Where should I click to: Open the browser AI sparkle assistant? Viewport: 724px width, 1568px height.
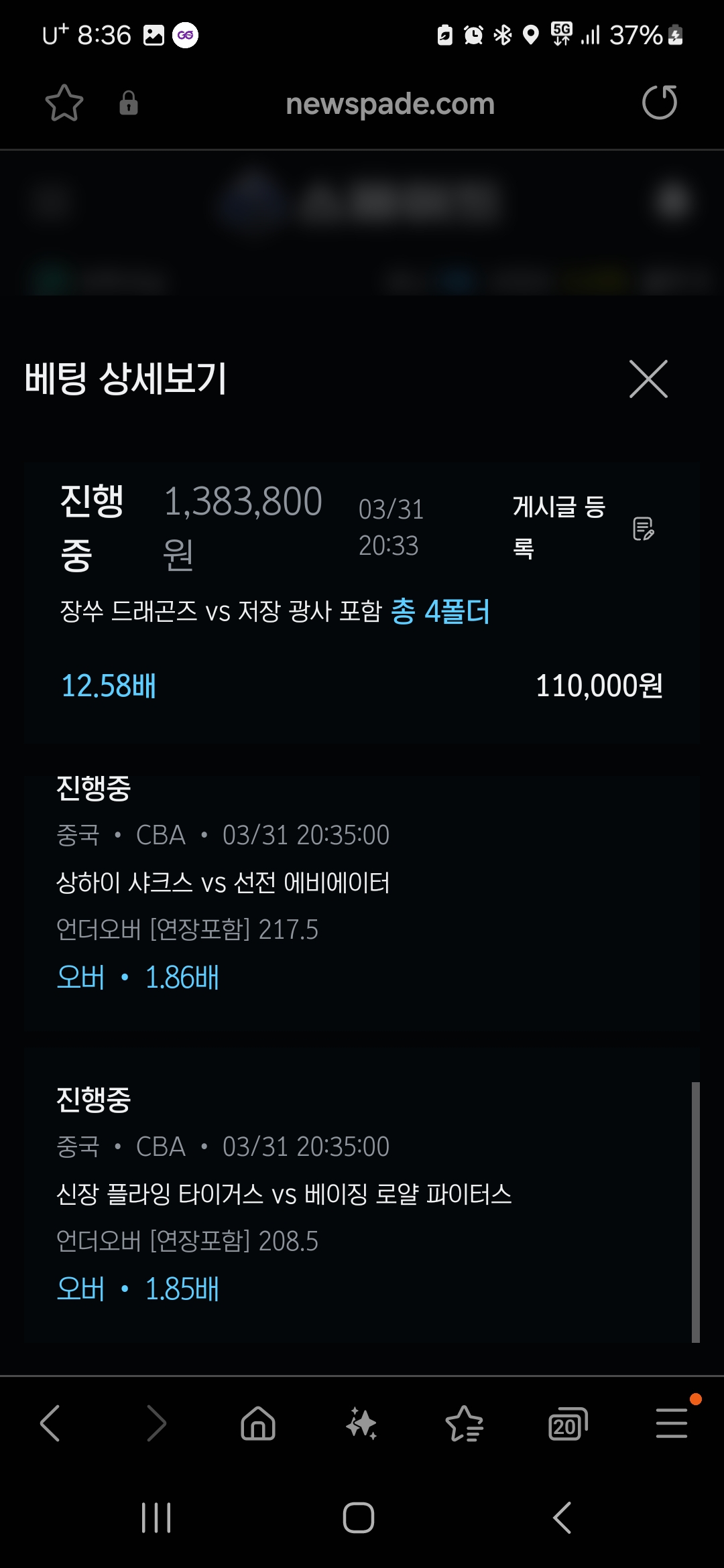361,1423
